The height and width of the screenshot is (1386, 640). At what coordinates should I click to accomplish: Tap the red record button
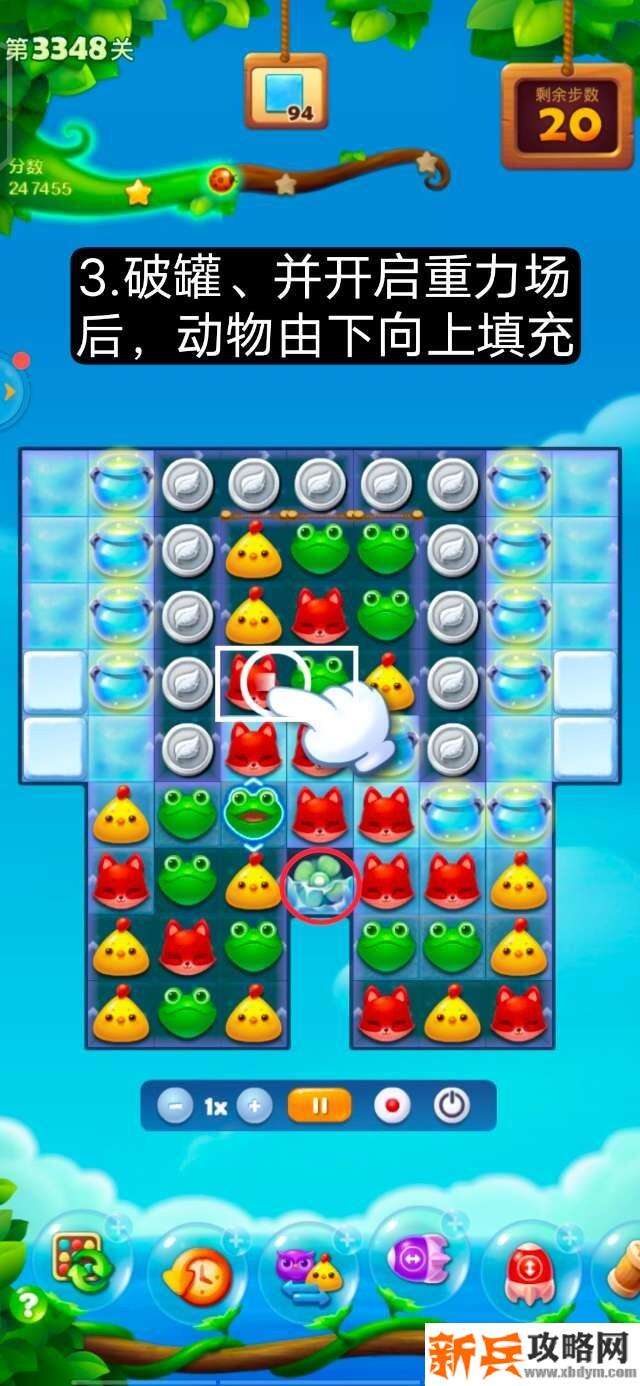coord(392,1106)
